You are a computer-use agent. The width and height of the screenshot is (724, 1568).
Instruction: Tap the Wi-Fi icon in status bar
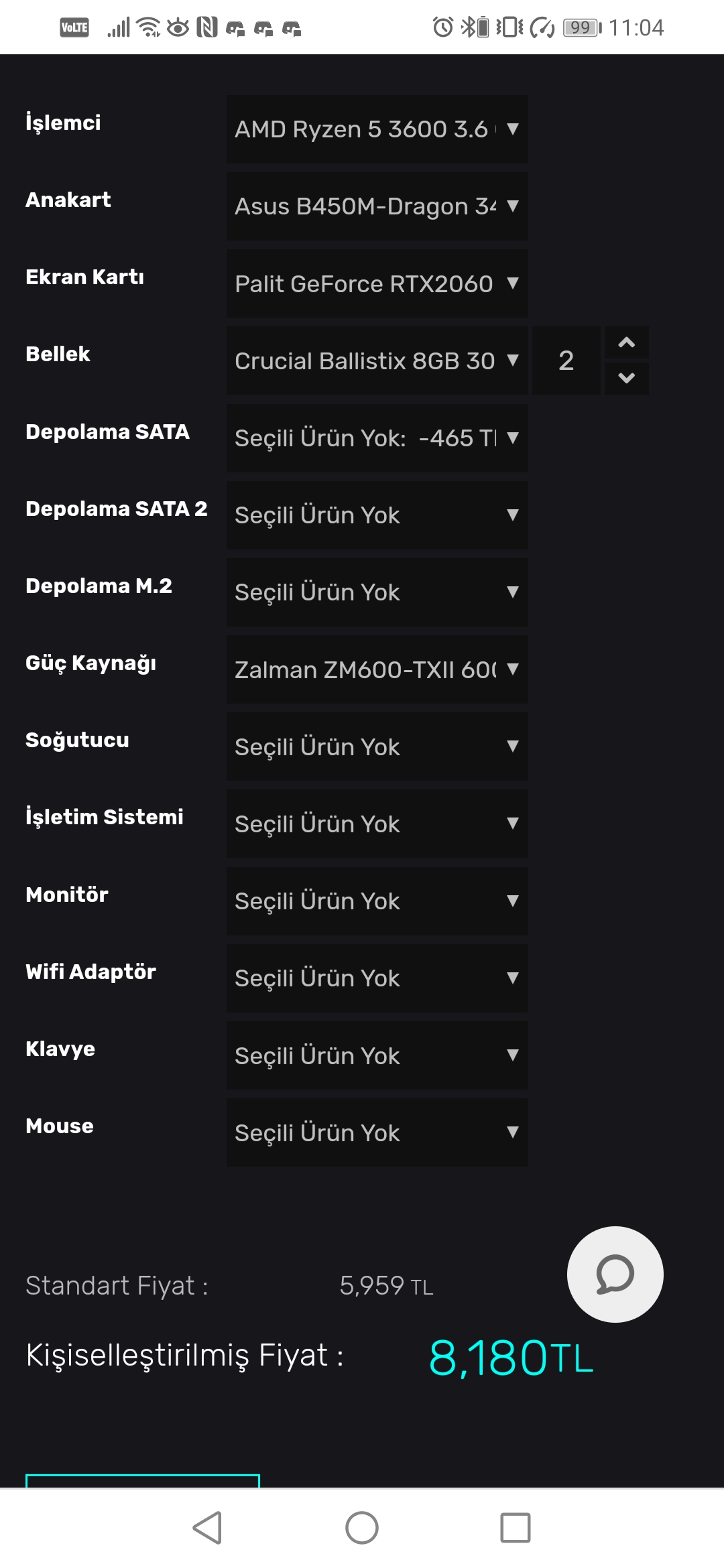coord(149,27)
